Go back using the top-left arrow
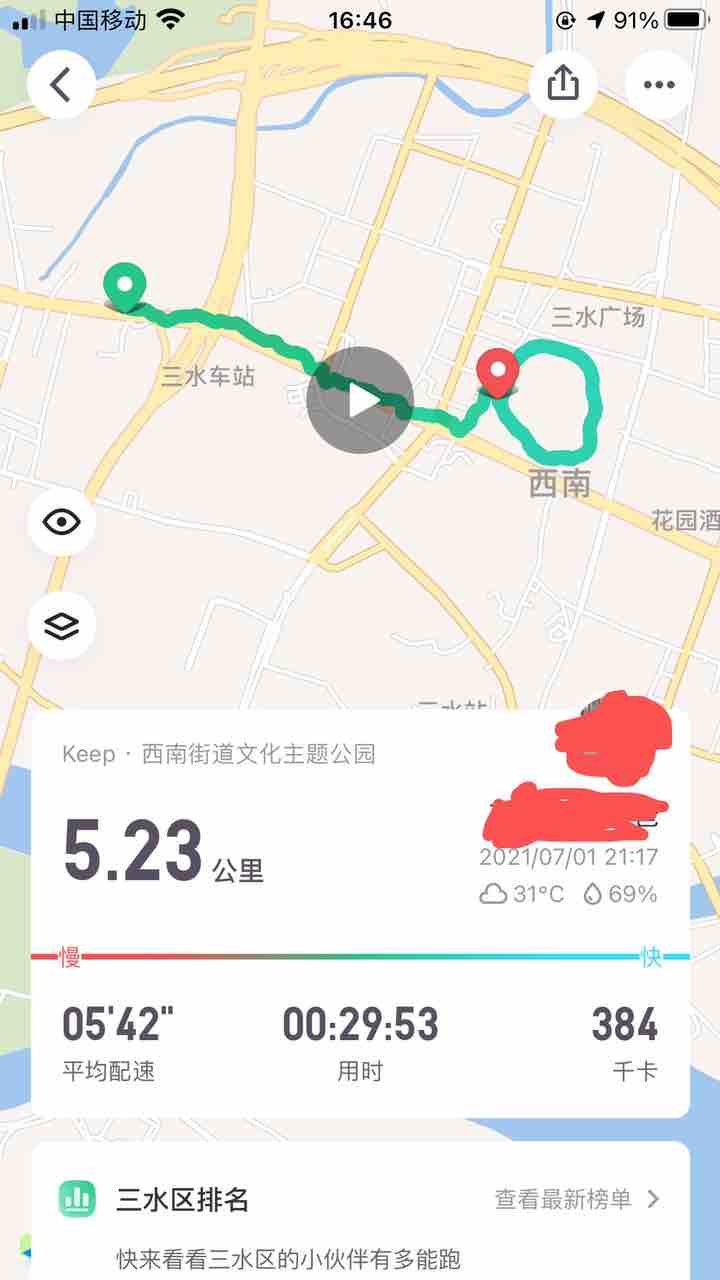Image resolution: width=720 pixels, height=1280 pixels. (x=61, y=85)
